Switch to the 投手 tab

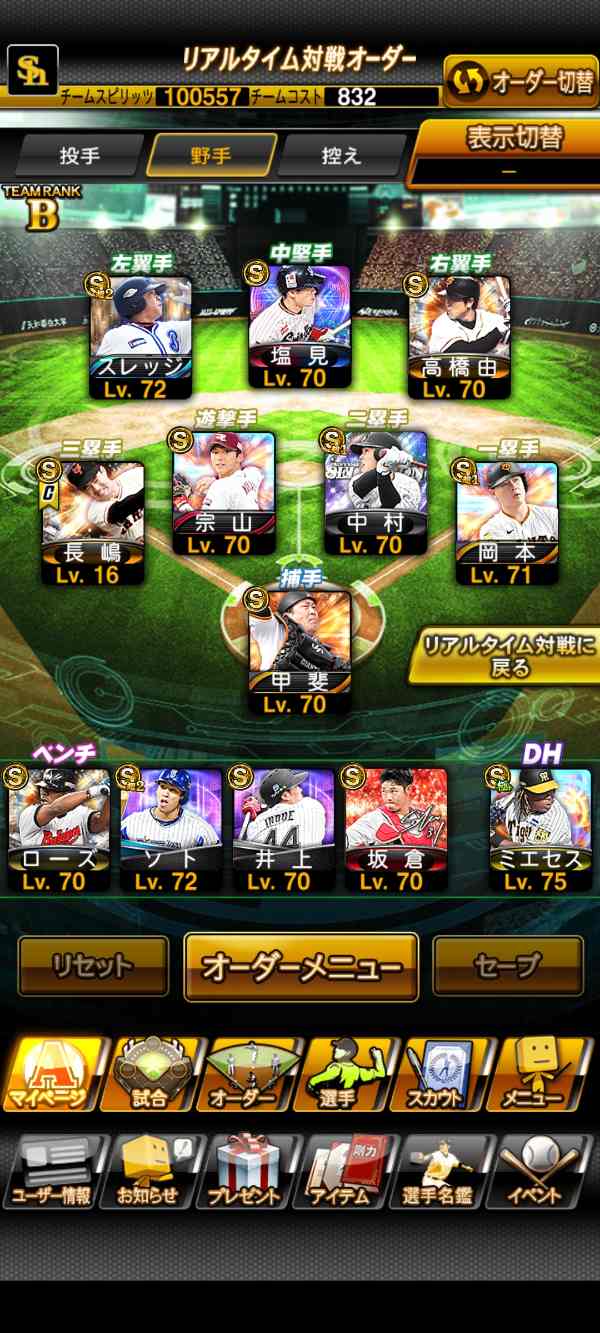pyautogui.click(x=79, y=156)
